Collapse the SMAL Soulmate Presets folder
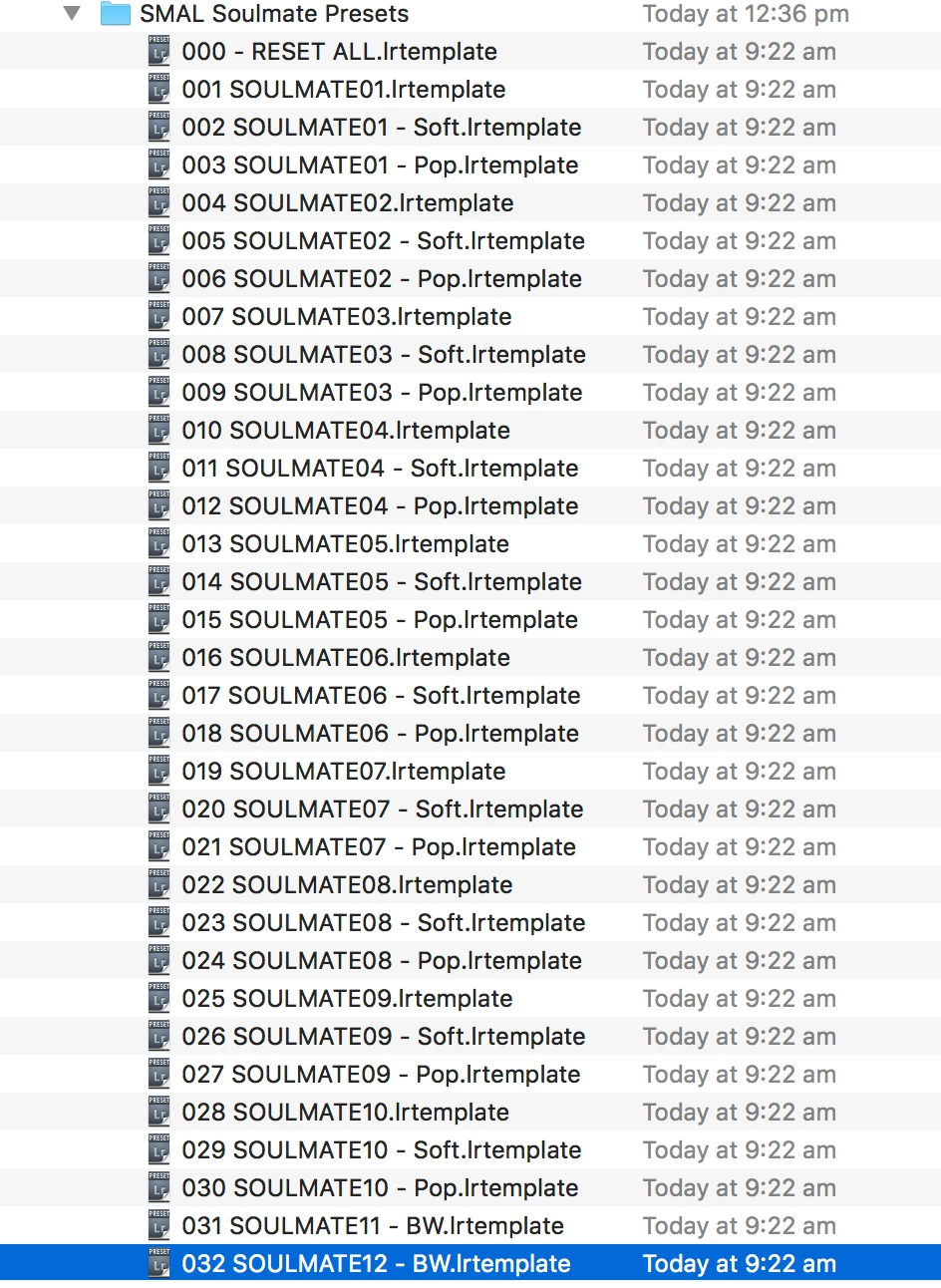This screenshot has height=1288, width=941. point(72,14)
